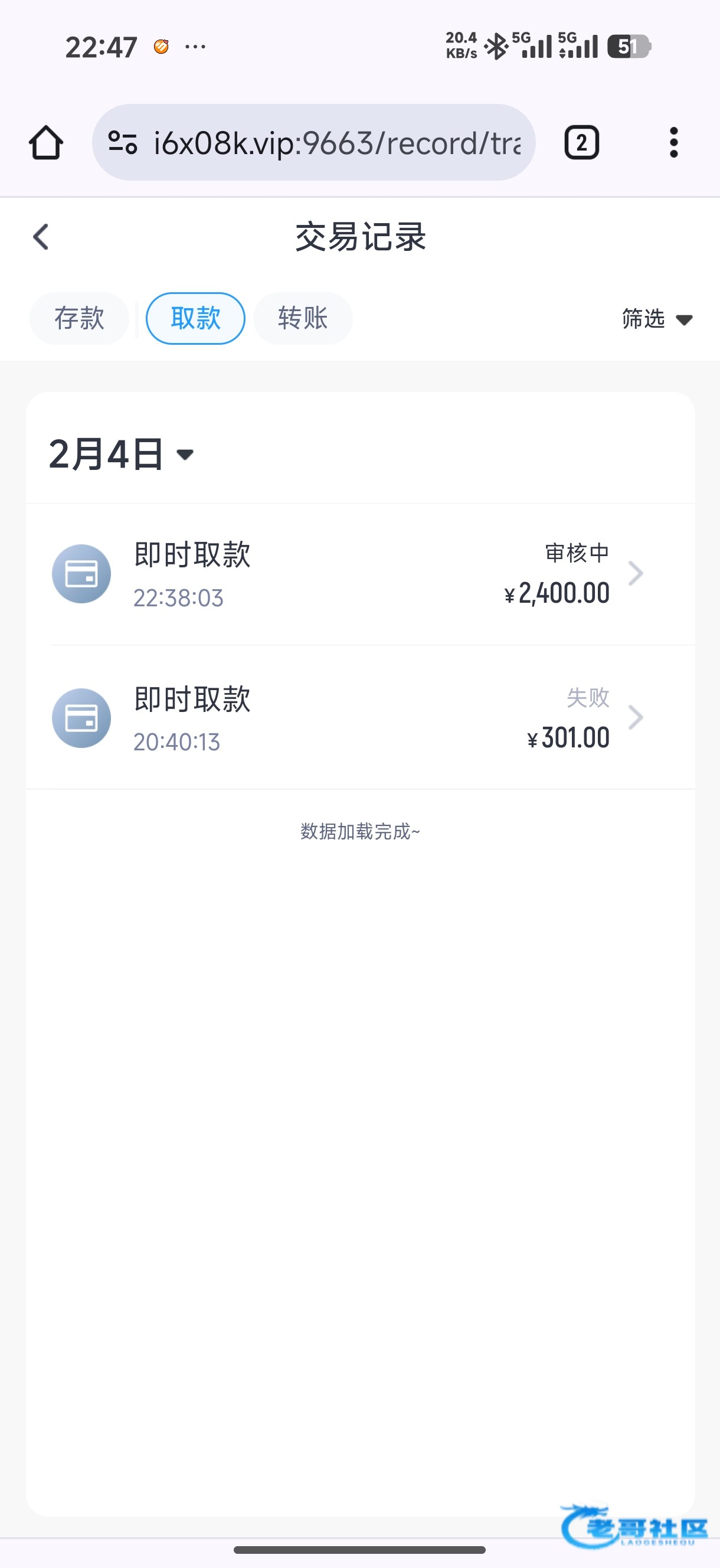Tap the browser address bar URL
Screen dimensions: 720x1568
pos(336,143)
